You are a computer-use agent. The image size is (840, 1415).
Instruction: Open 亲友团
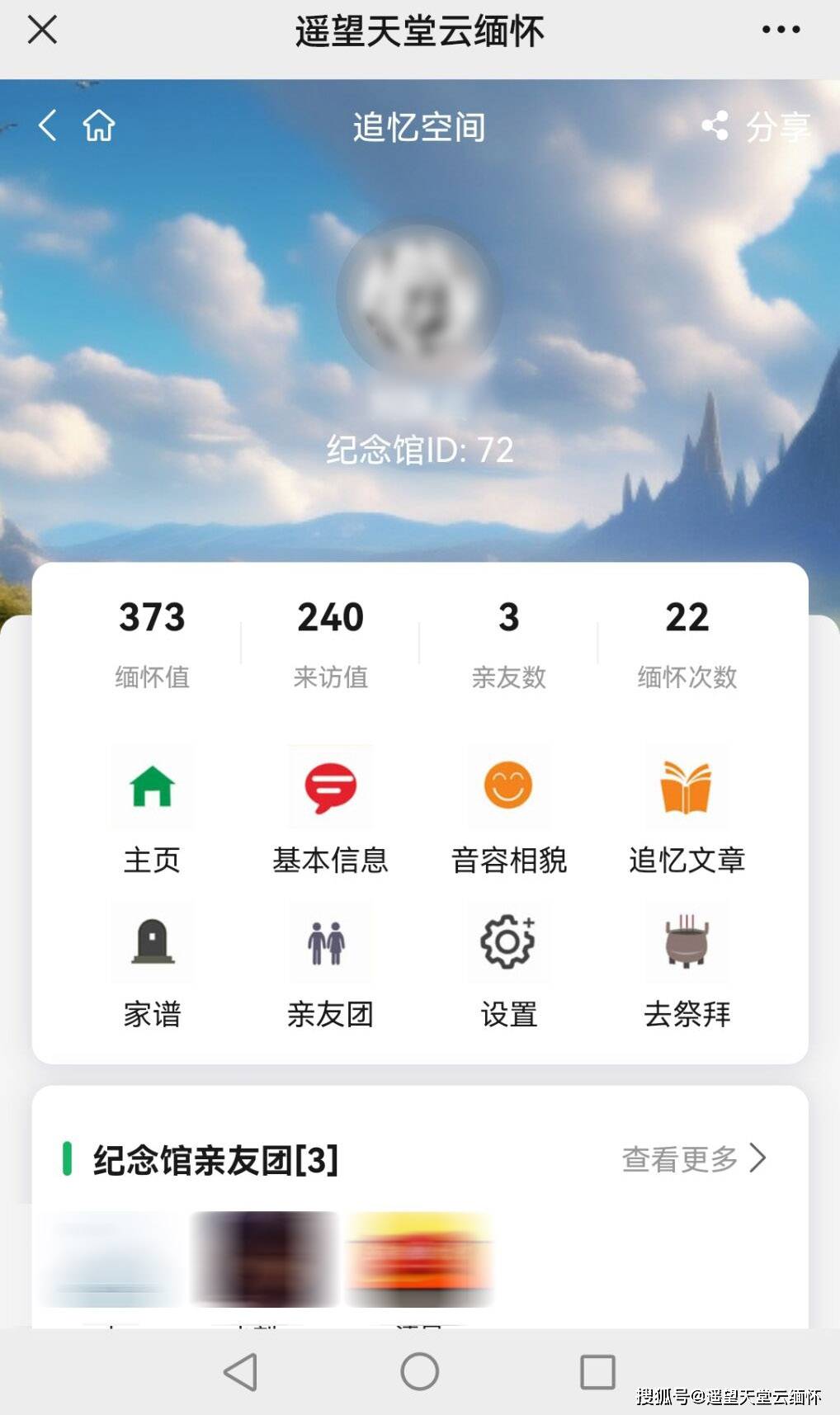pyautogui.click(x=330, y=965)
